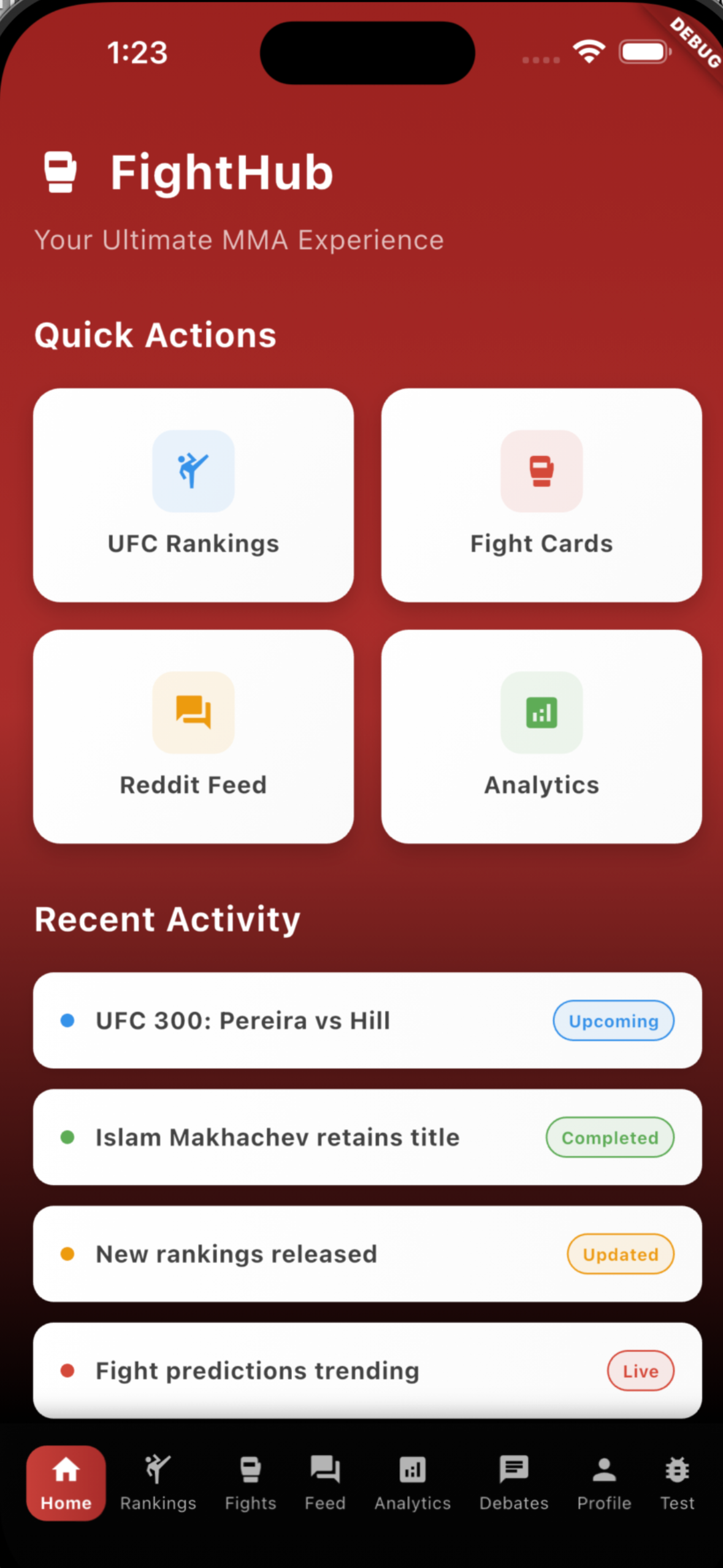Go to the Feed tab
Viewport: 723px width, 1568px height.
click(325, 1483)
